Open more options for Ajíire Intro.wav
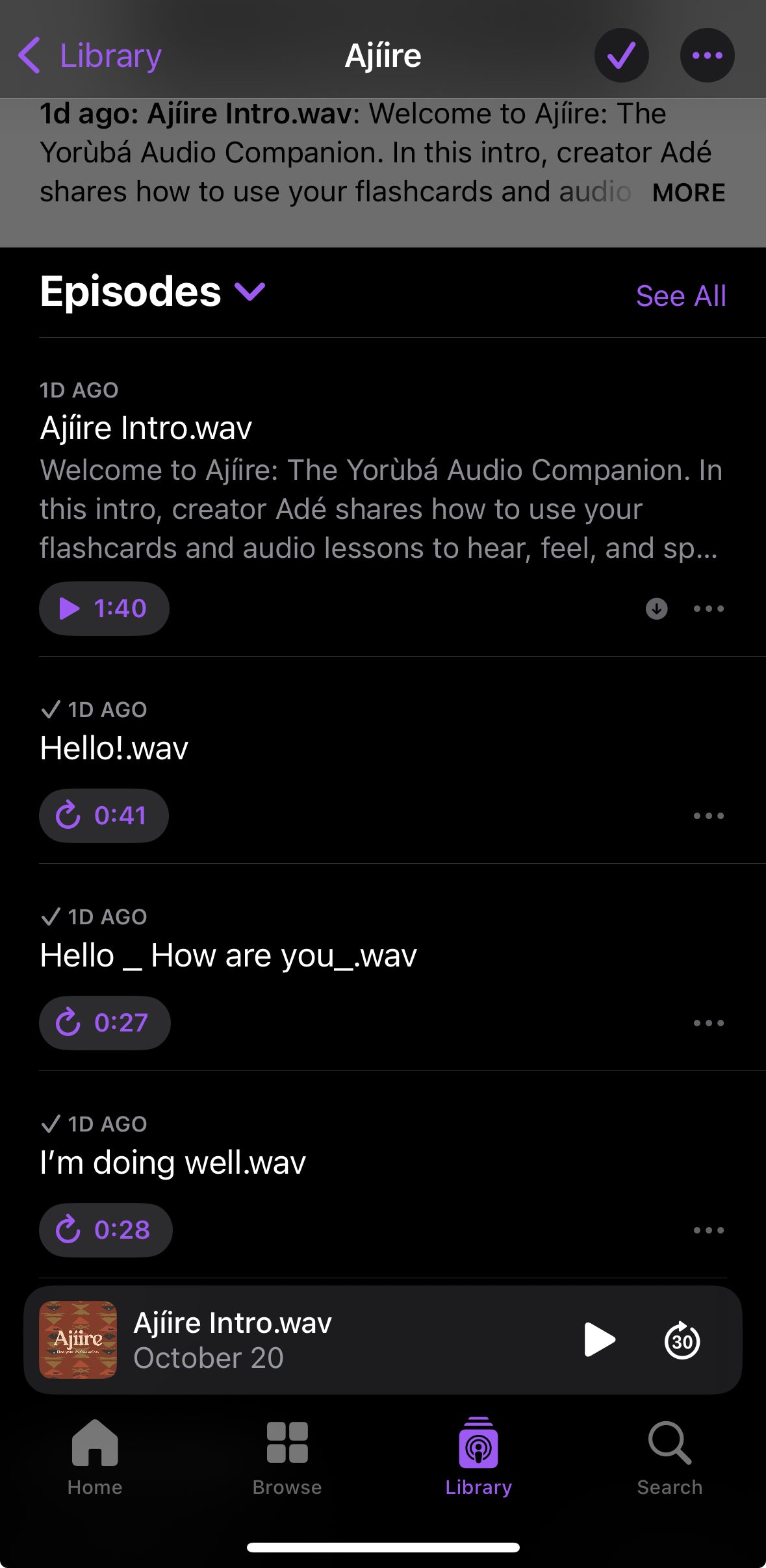766x1568 pixels. click(708, 609)
